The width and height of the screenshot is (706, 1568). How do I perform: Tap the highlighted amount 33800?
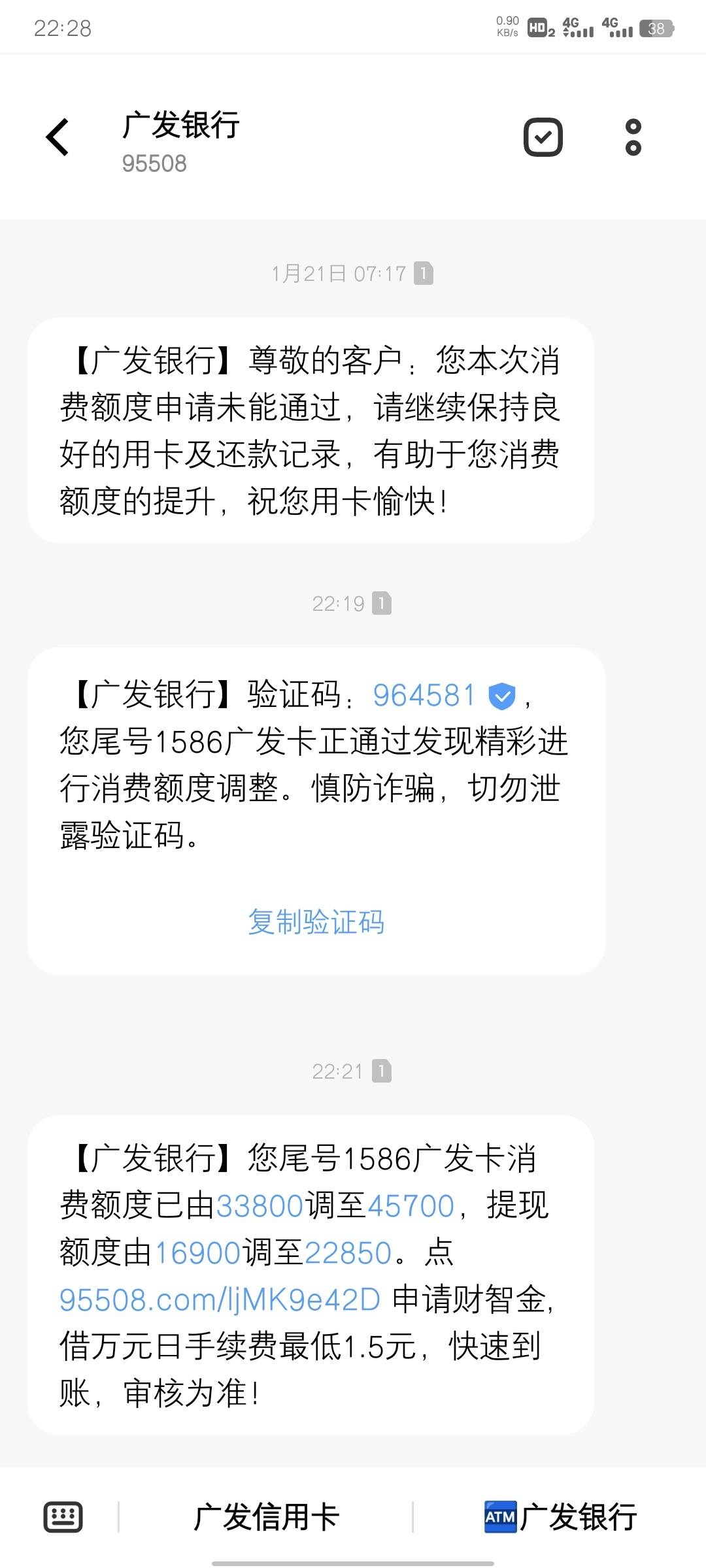tap(260, 1205)
